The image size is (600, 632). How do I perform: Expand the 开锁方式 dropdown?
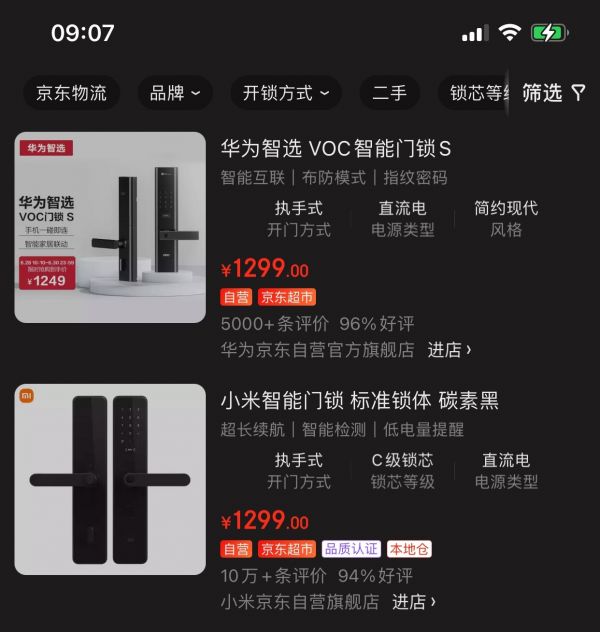(x=285, y=93)
